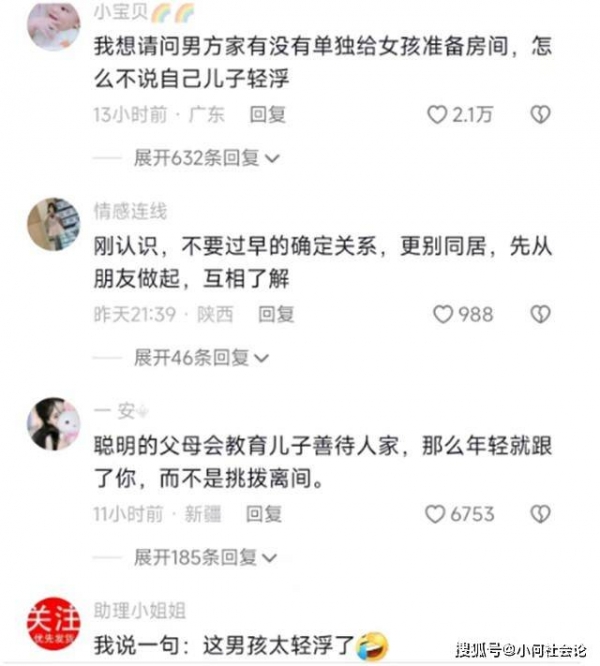Open 一安's profile avatar
600x666 pixels.
click(53, 423)
